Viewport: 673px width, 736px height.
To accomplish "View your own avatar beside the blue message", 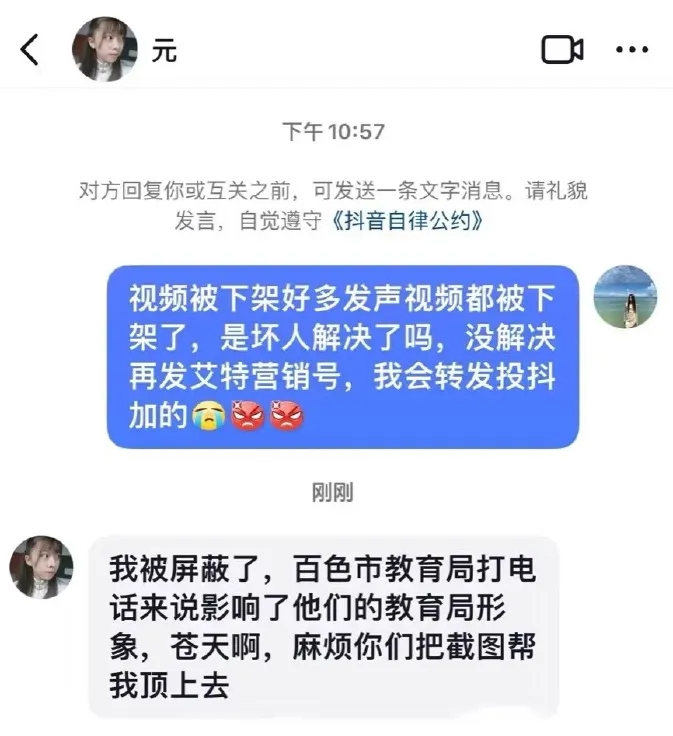I will [625, 297].
